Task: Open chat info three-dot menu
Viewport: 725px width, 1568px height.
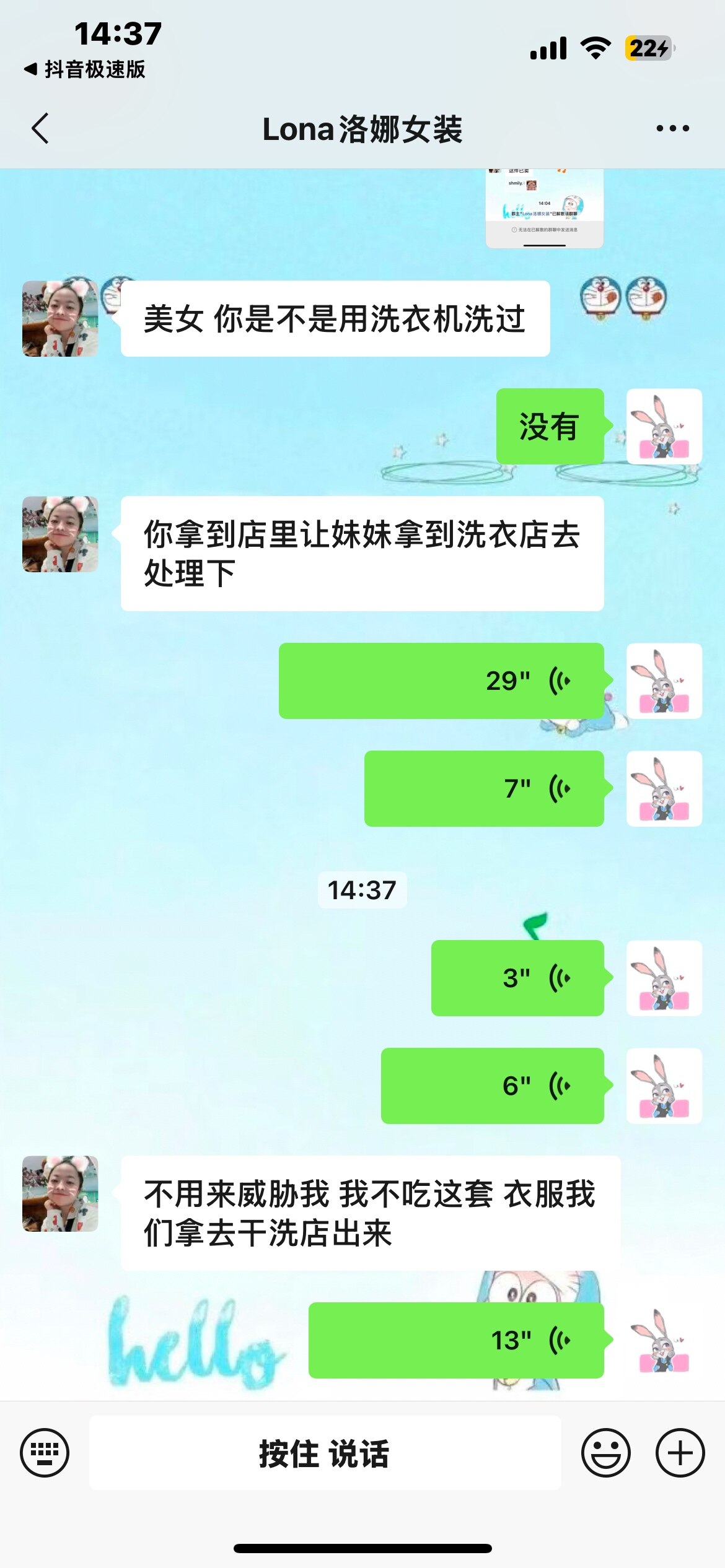Action: click(672, 129)
